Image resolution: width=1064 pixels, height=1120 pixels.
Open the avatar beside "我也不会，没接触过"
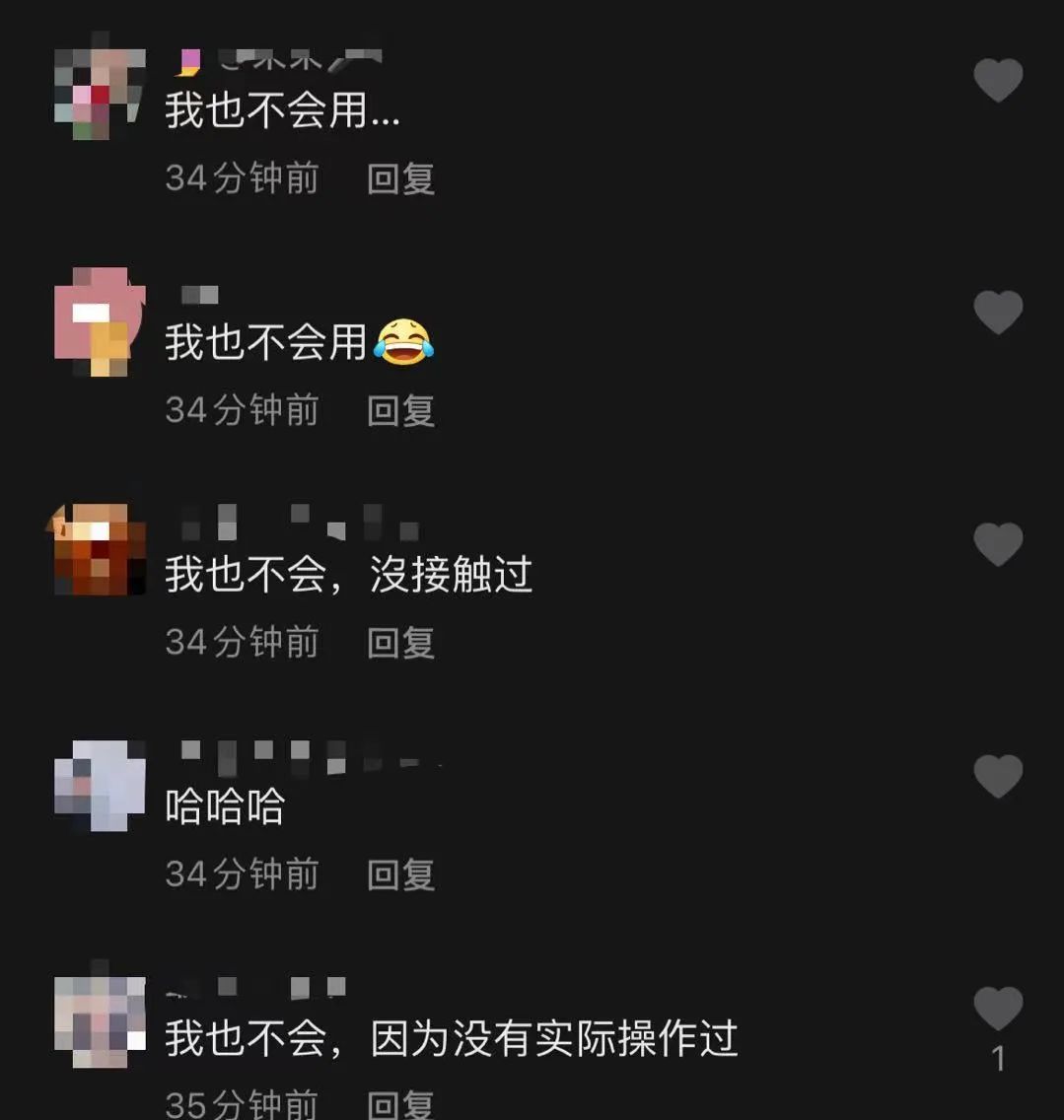click(x=100, y=550)
